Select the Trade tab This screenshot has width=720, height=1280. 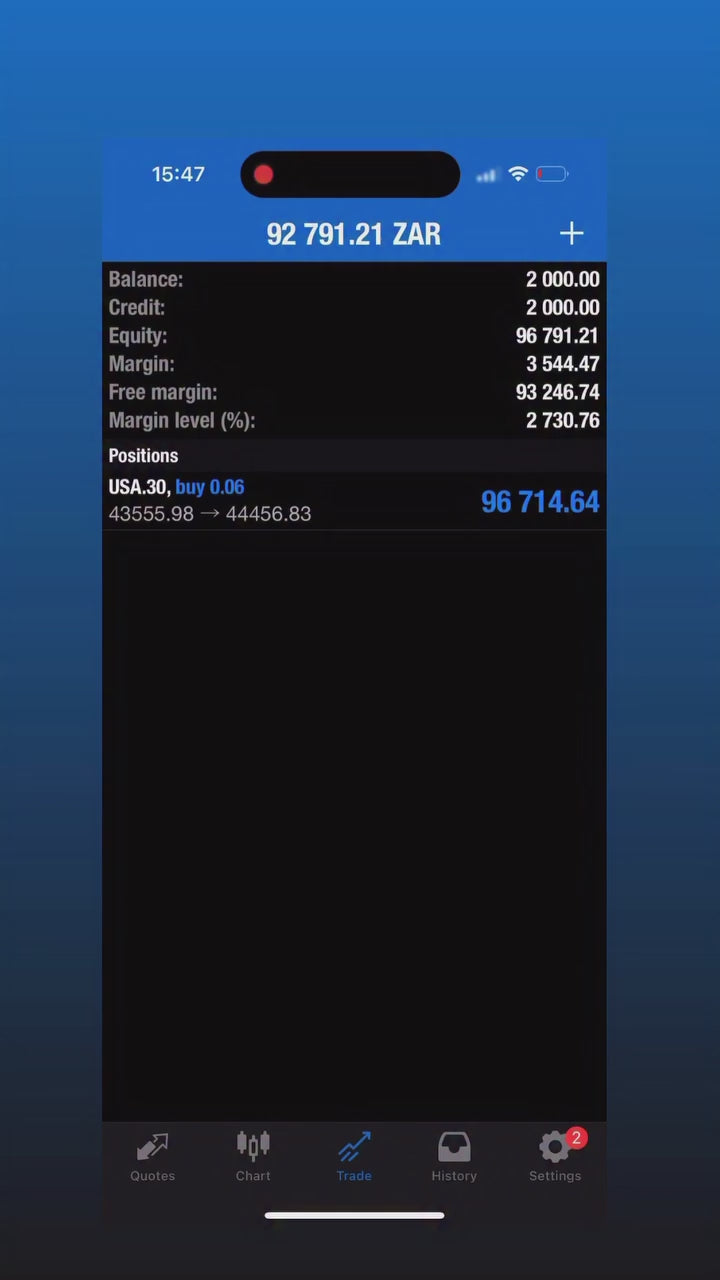tap(354, 1157)
